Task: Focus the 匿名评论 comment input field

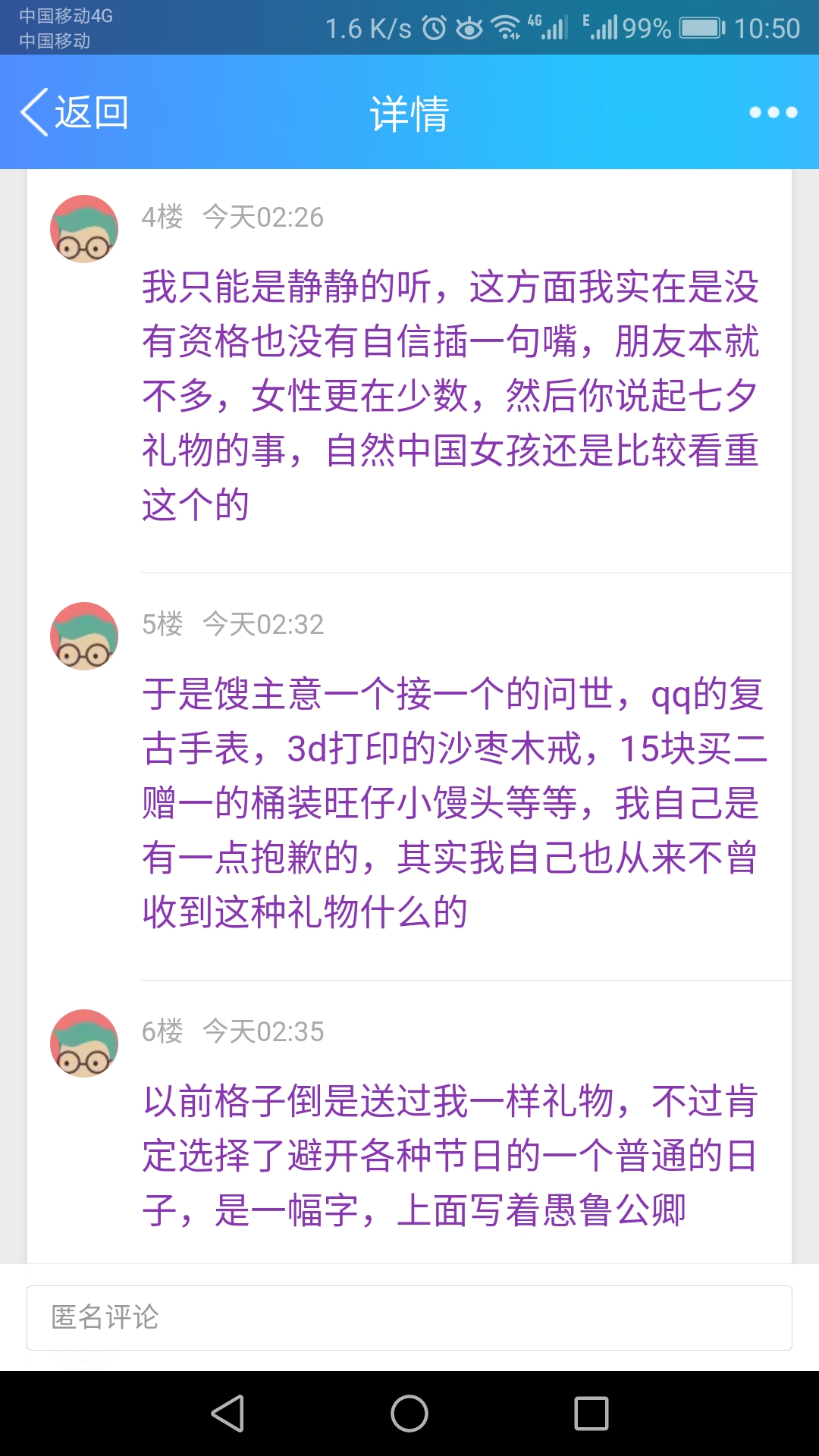Action: click(x=409, y=1318)
